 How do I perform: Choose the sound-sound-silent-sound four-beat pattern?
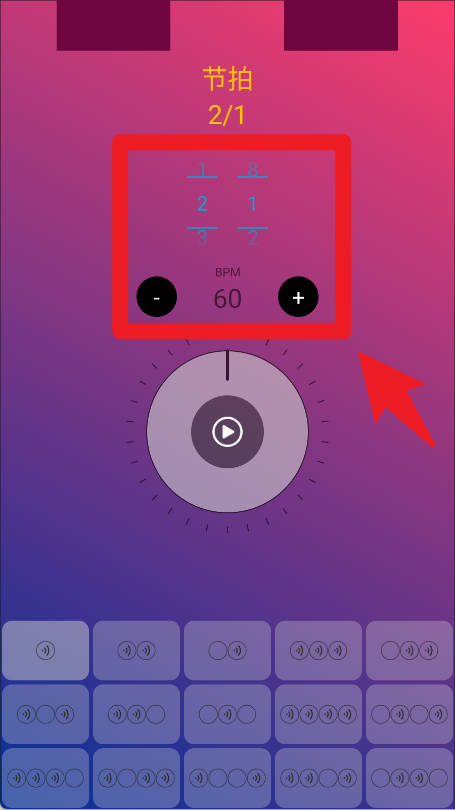[x=318, y=778]
